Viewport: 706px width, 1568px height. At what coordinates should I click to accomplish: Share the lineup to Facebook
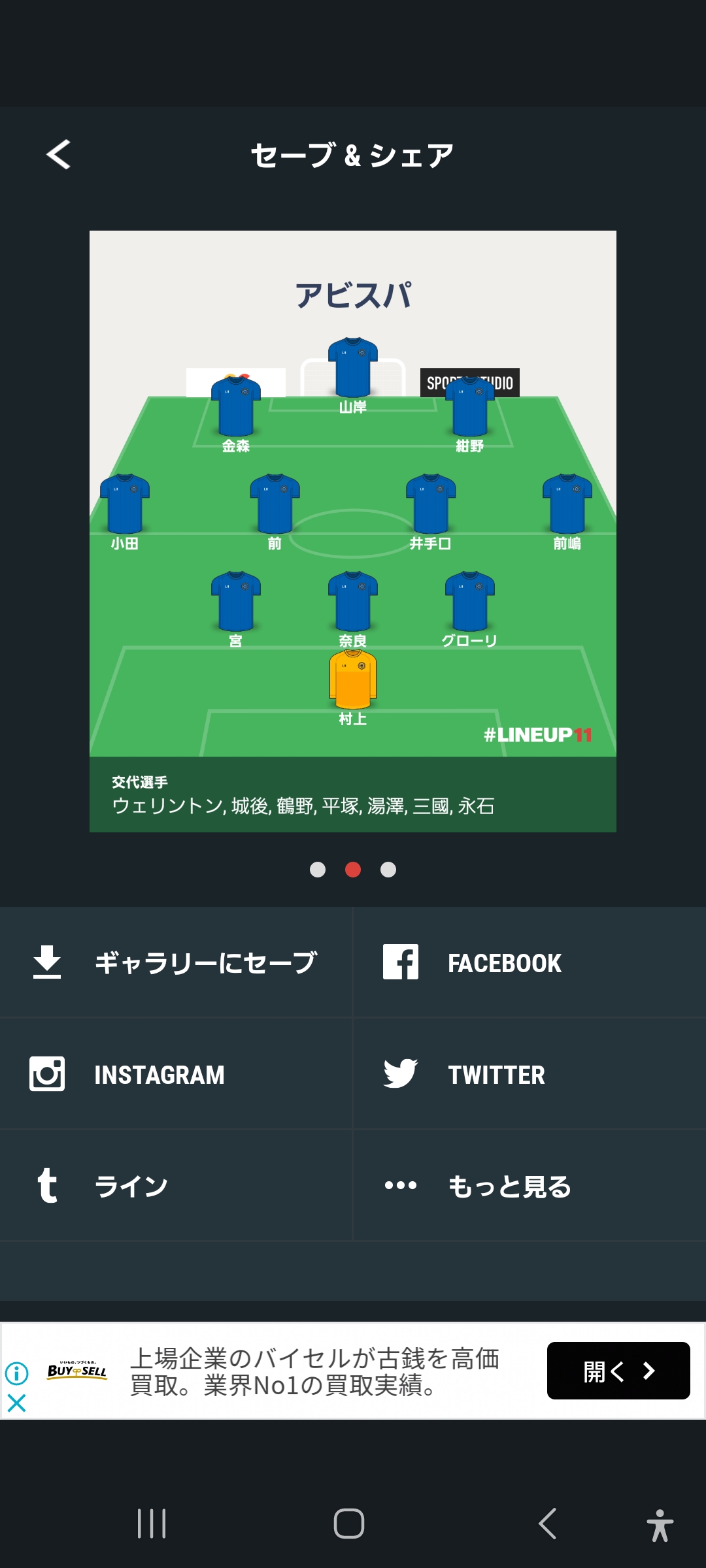click(529, 962)
